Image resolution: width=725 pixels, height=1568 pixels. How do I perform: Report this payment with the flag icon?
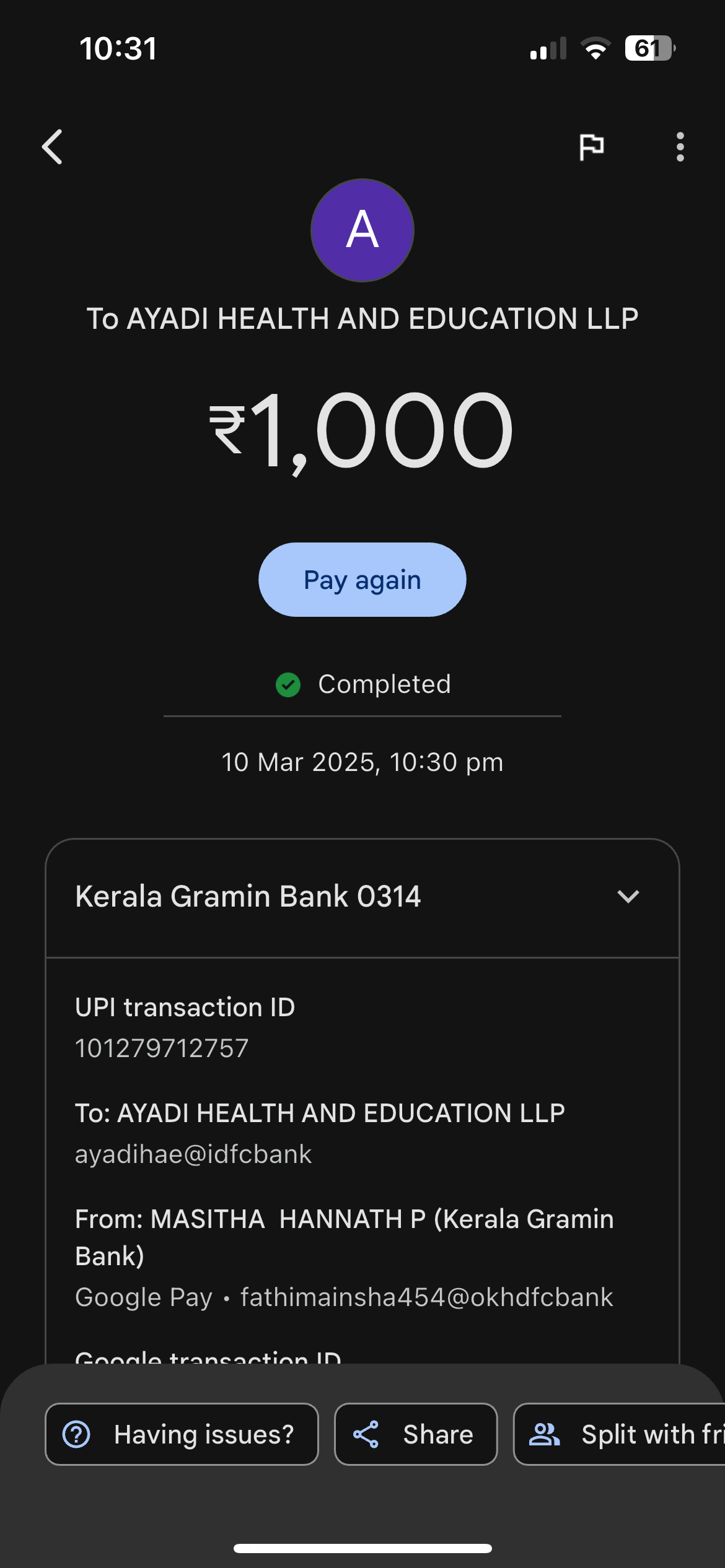591,147
